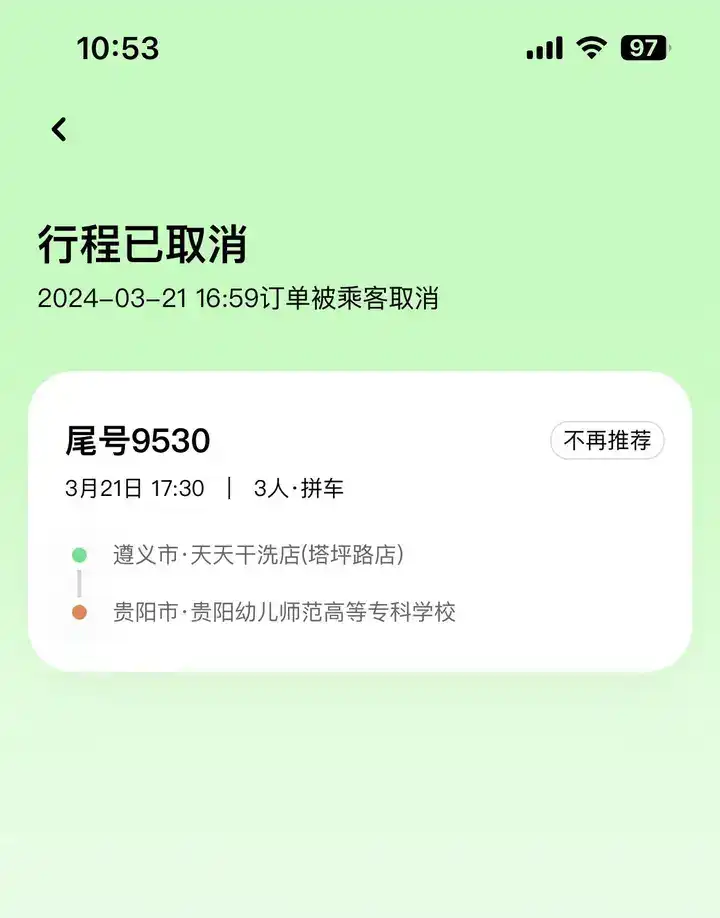Screen dimensions: 720x918
Task: Tap the route connector line between stops
Action: (x=79, y=582)
